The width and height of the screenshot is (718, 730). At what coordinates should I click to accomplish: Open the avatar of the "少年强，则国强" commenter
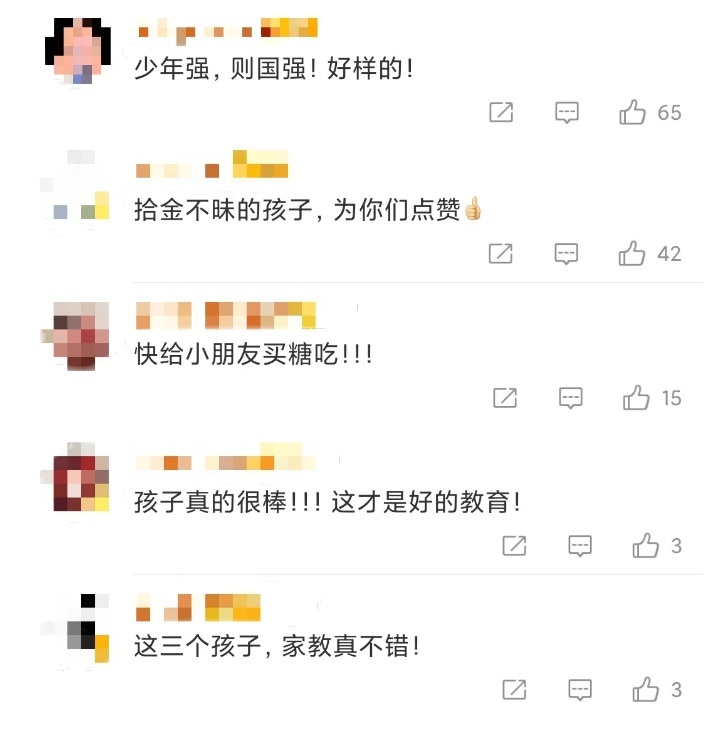77,50
